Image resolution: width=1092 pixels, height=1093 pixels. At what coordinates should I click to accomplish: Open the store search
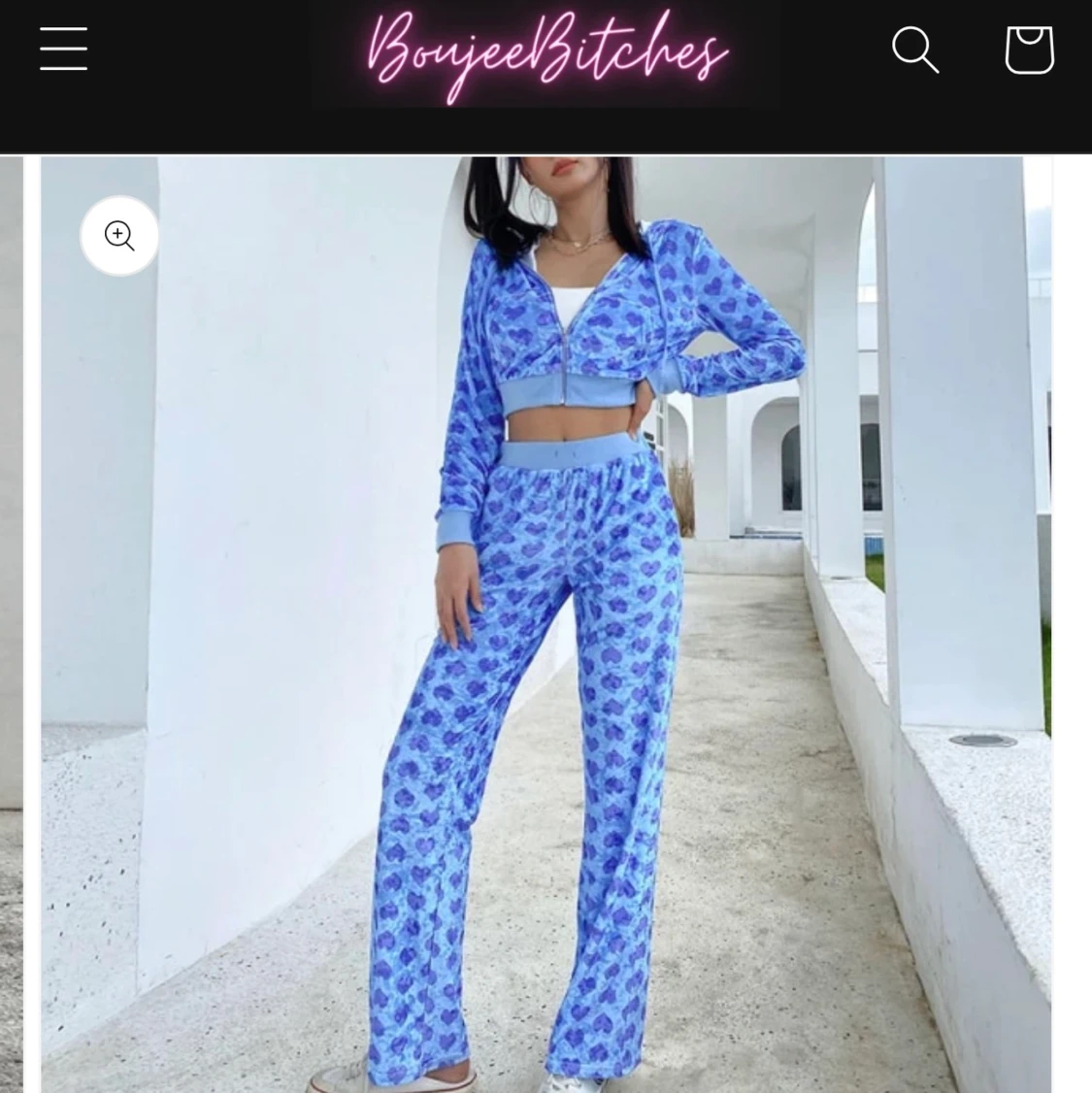click(x=914, y=50)
